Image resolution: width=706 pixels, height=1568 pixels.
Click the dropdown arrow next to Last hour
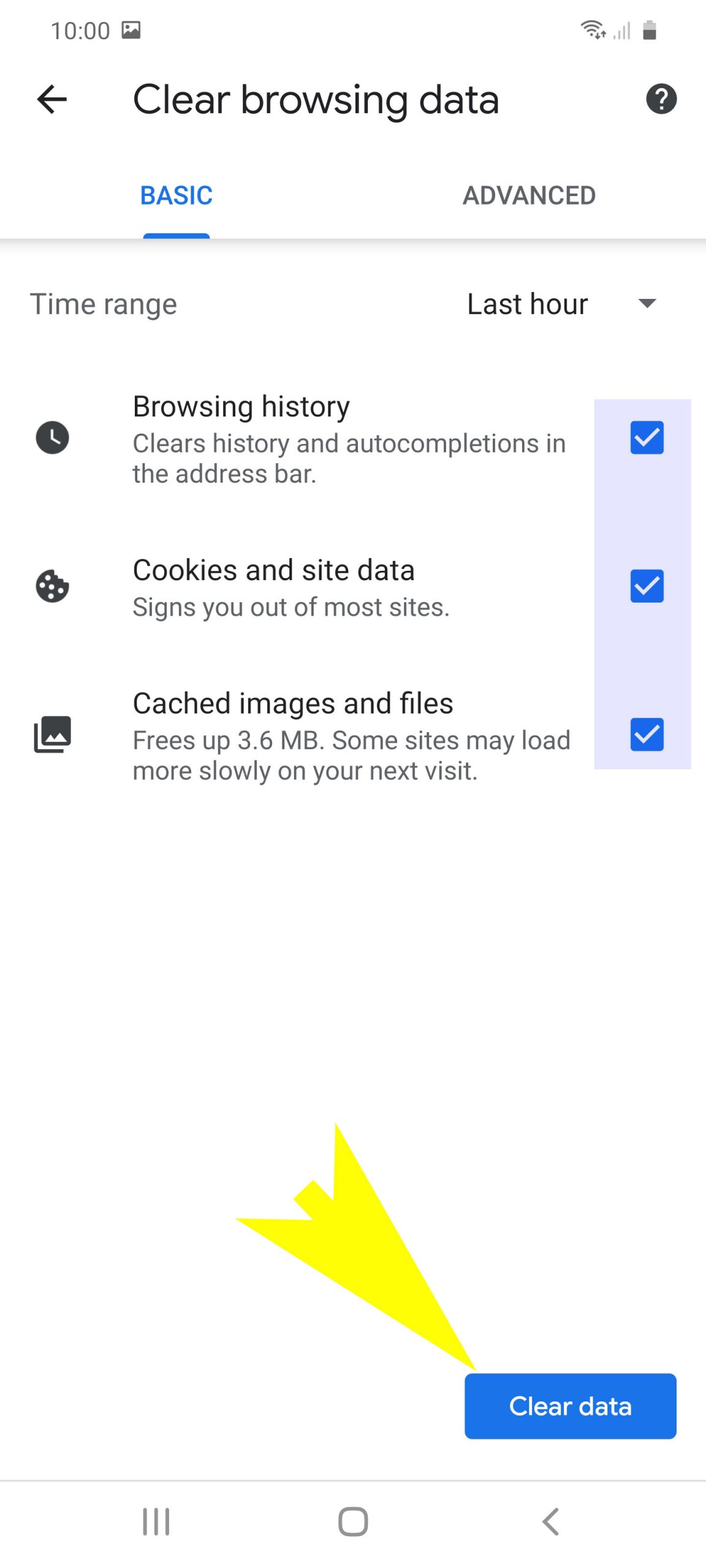click(647, 304)
